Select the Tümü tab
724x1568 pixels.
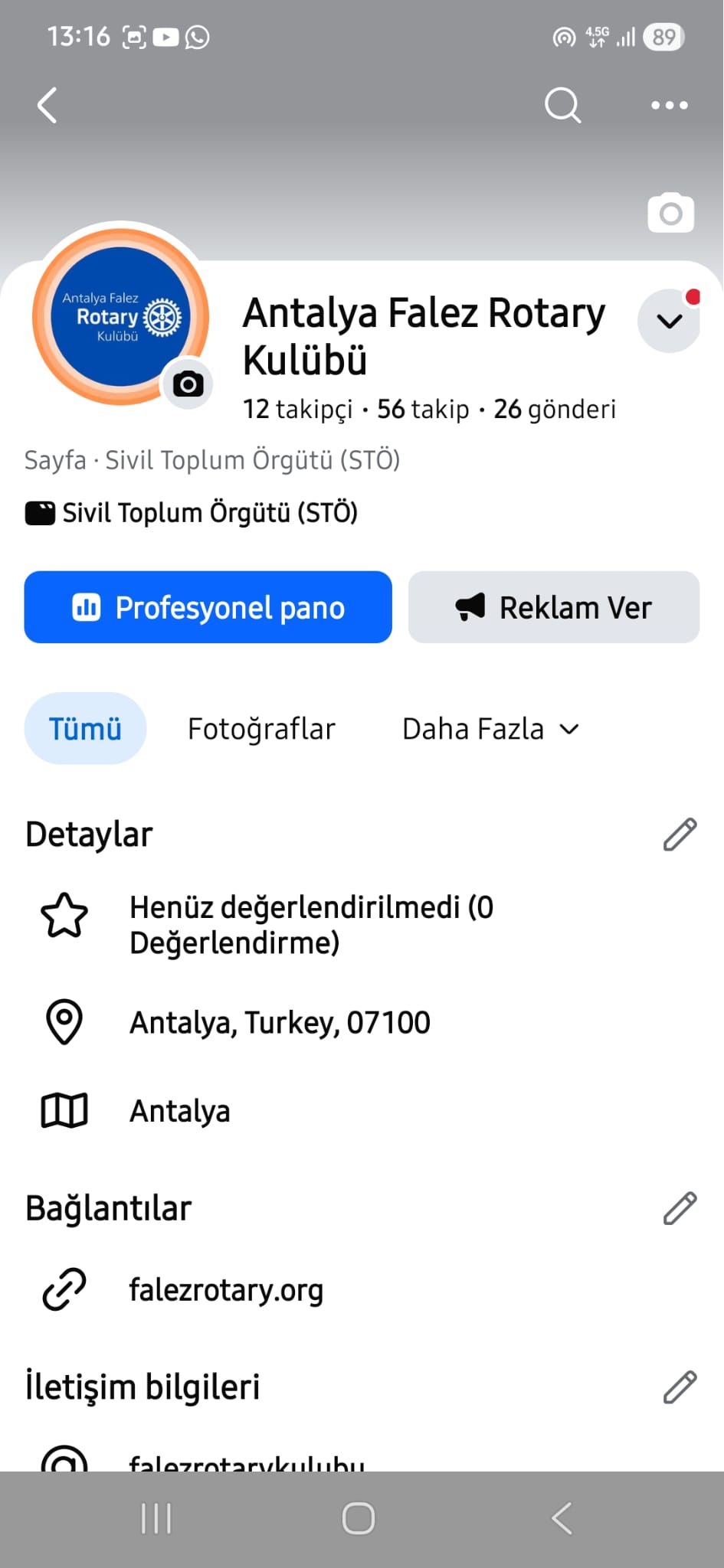pos(85,729)
